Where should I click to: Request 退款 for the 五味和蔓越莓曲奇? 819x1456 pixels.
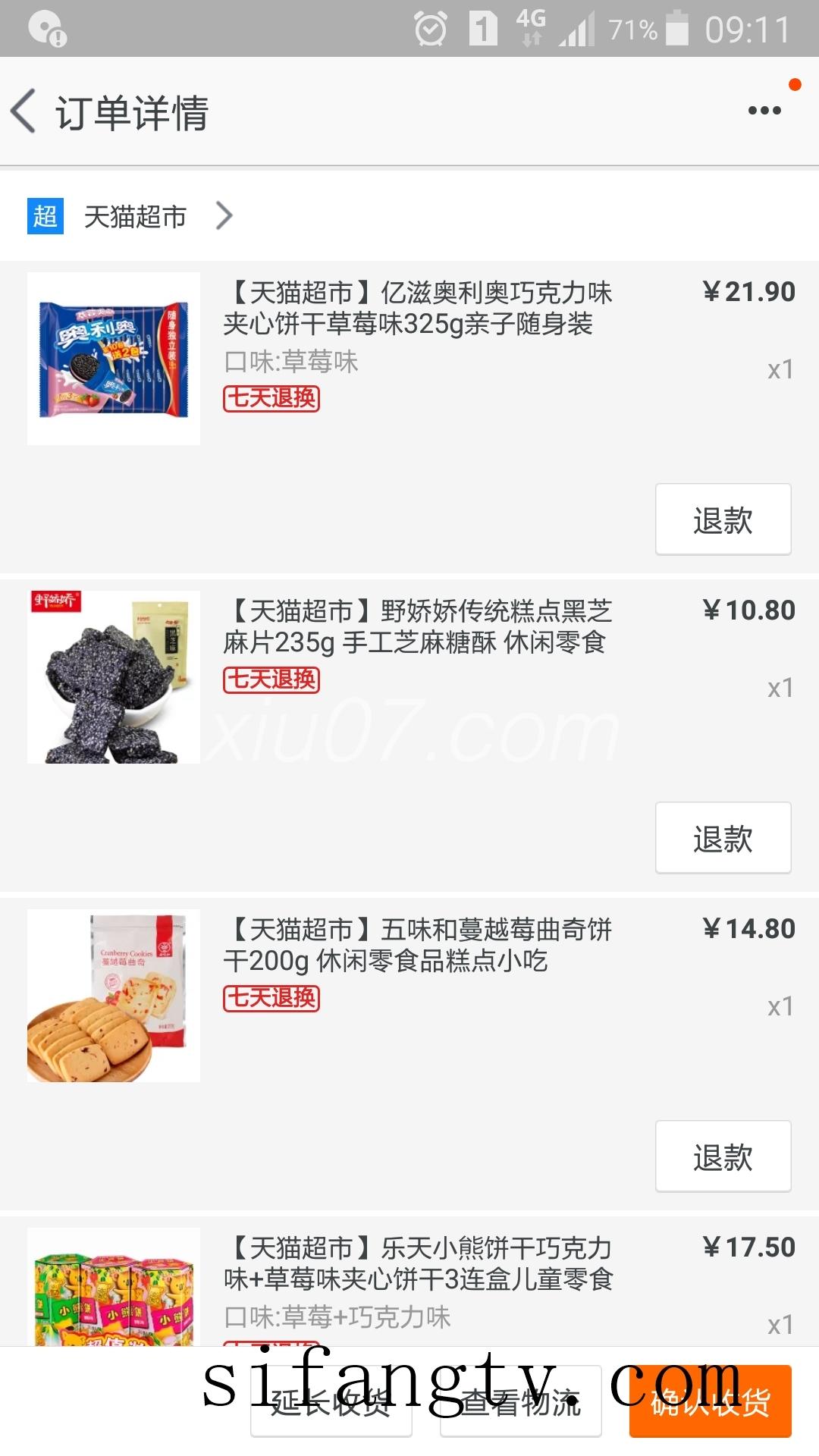723,1157
